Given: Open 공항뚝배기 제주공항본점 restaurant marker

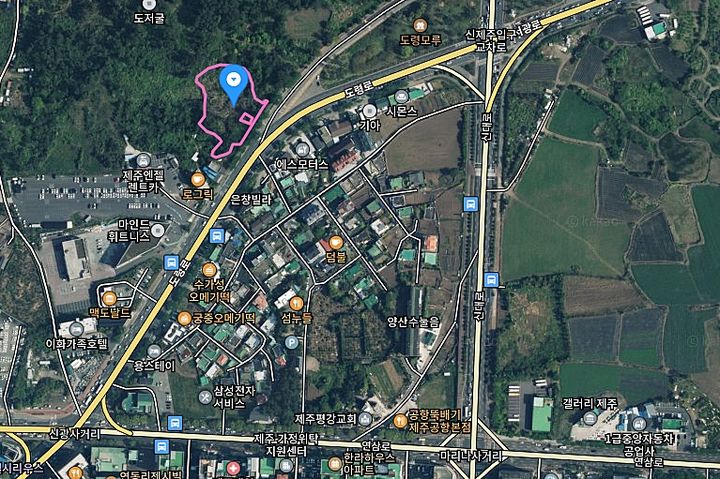Looking at the screenshot, I should click(399, 417).
